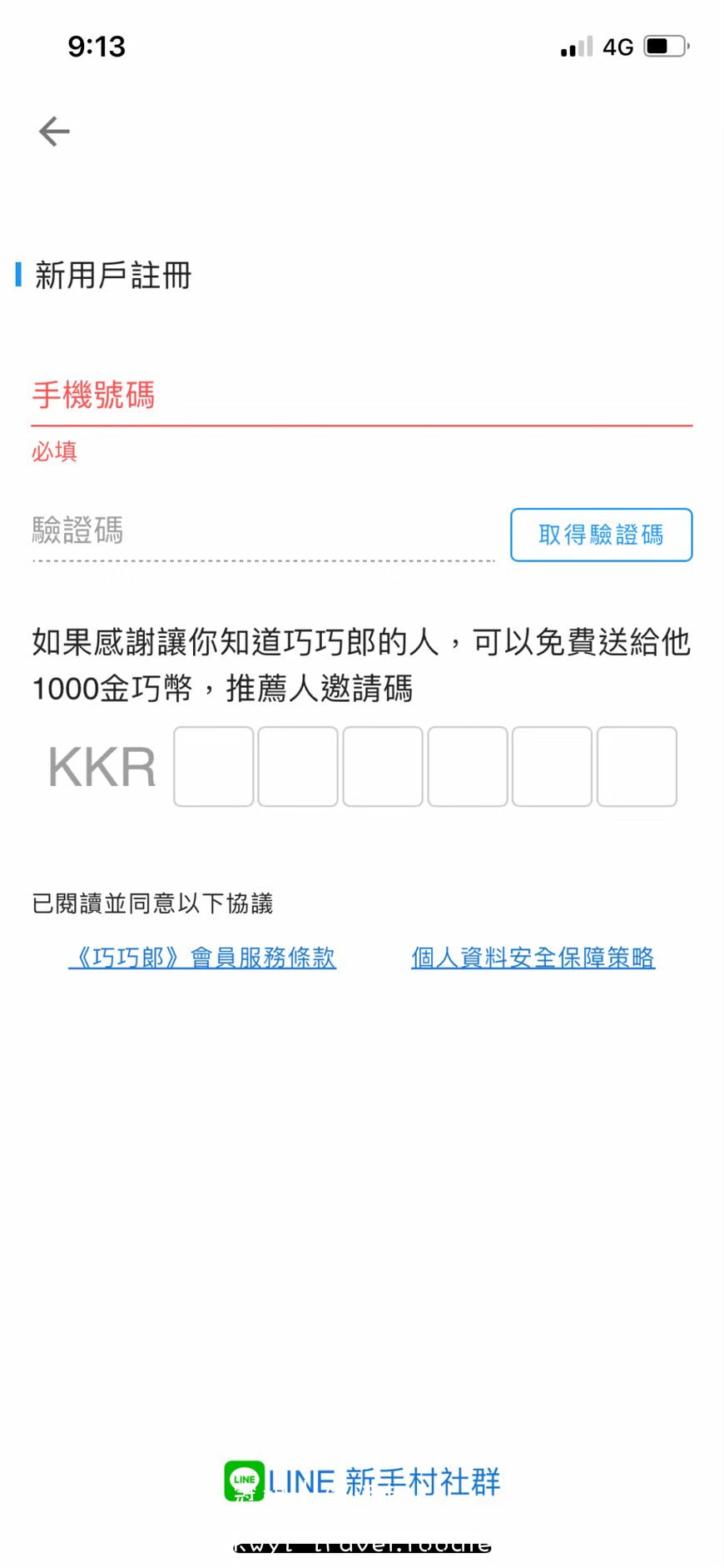724x1568 pixels.
Task: Open 個人資料安全保障策略 link
Action: tap(533, 958)
